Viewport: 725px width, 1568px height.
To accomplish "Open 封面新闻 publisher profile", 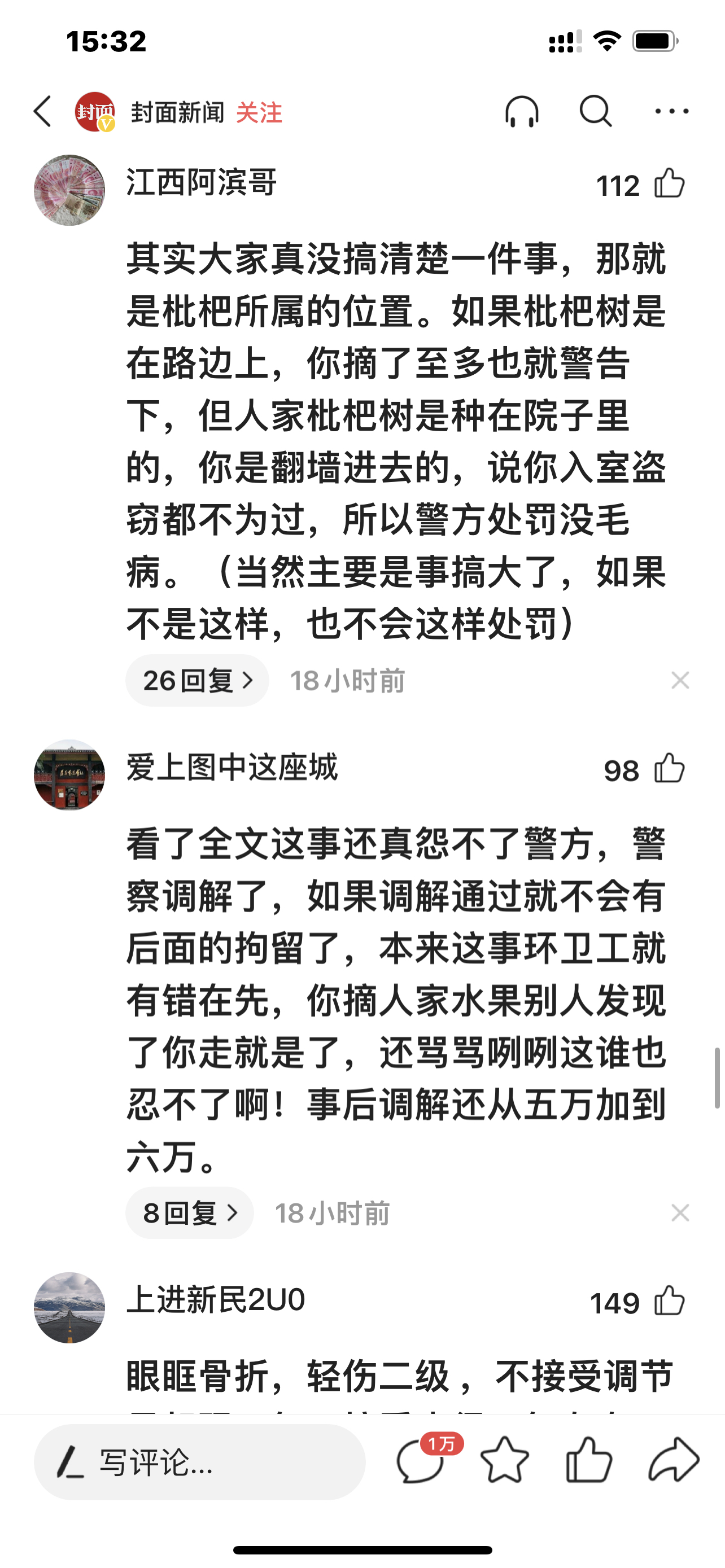I will pyautogui.click(x=177, y=113).
